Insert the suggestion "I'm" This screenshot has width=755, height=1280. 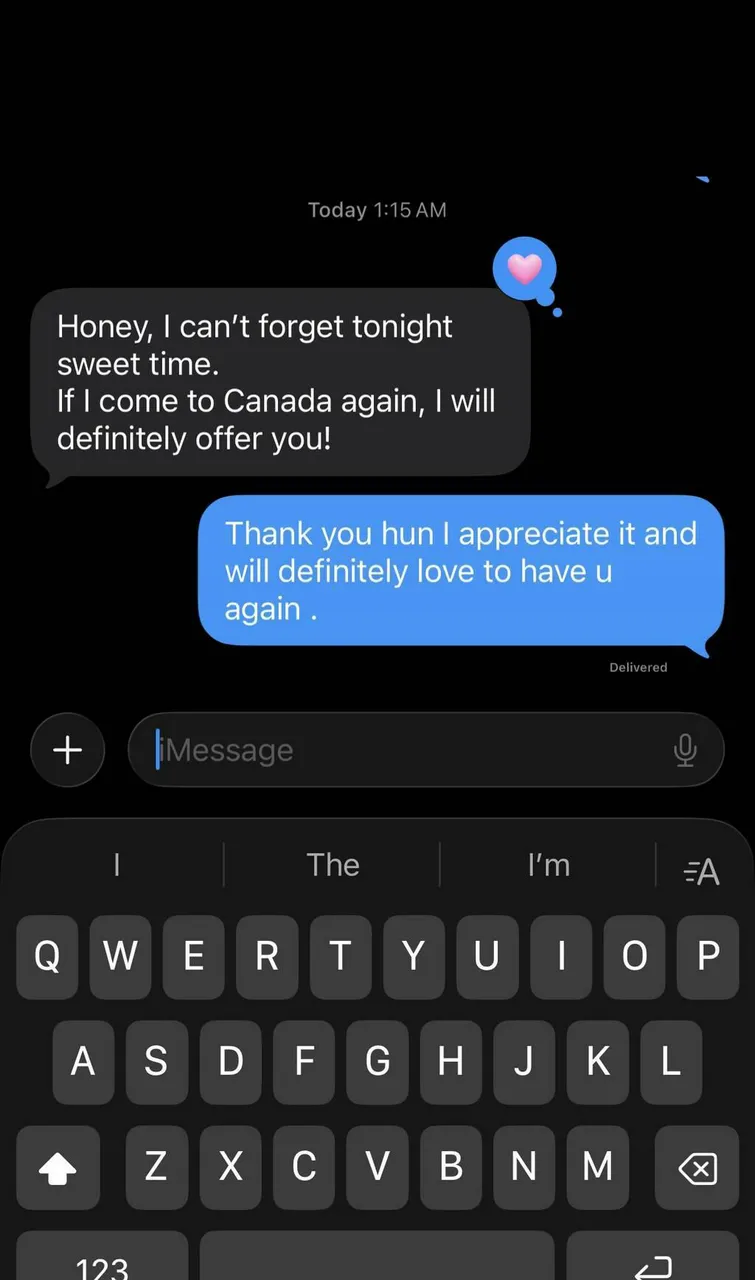(548, 865)
